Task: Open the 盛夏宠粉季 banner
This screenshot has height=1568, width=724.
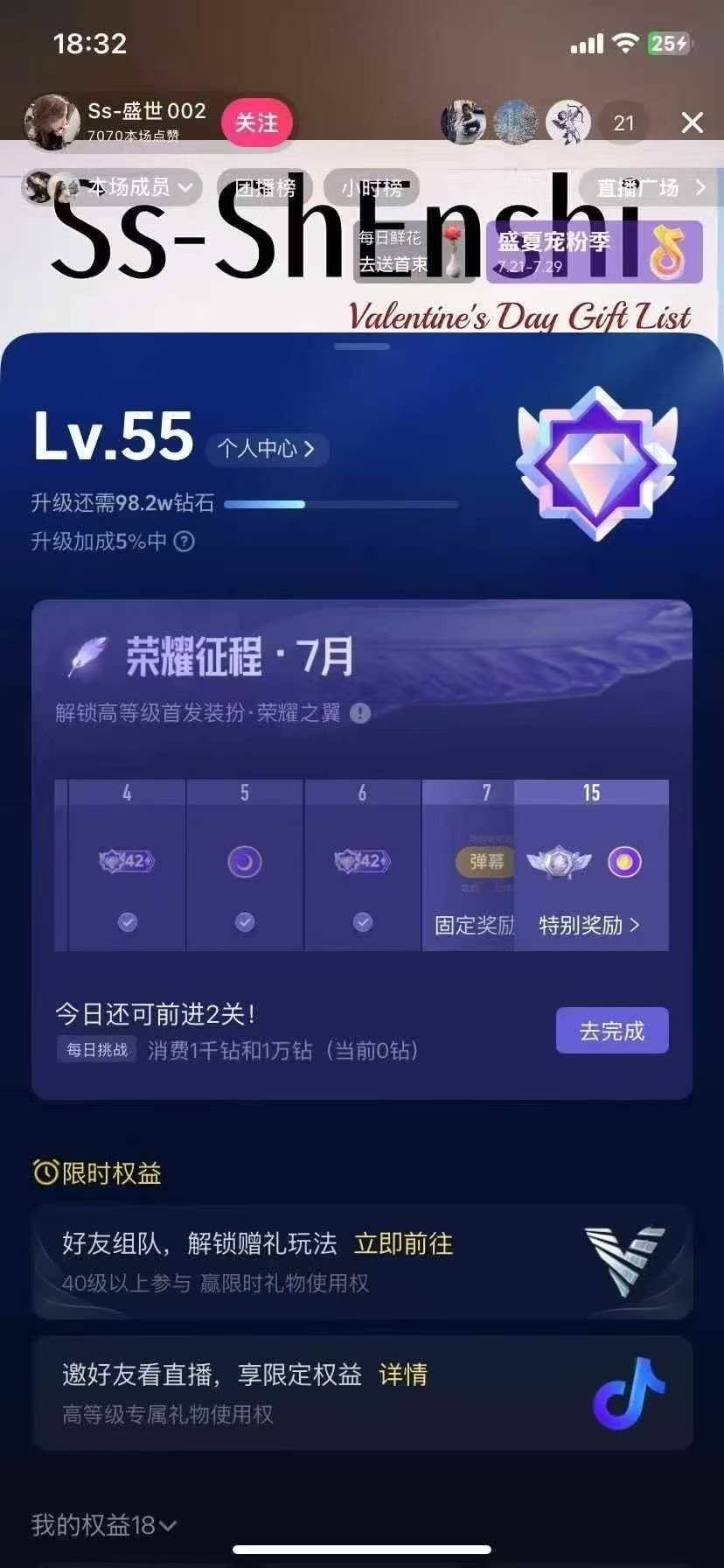Action: pos(594,252)
